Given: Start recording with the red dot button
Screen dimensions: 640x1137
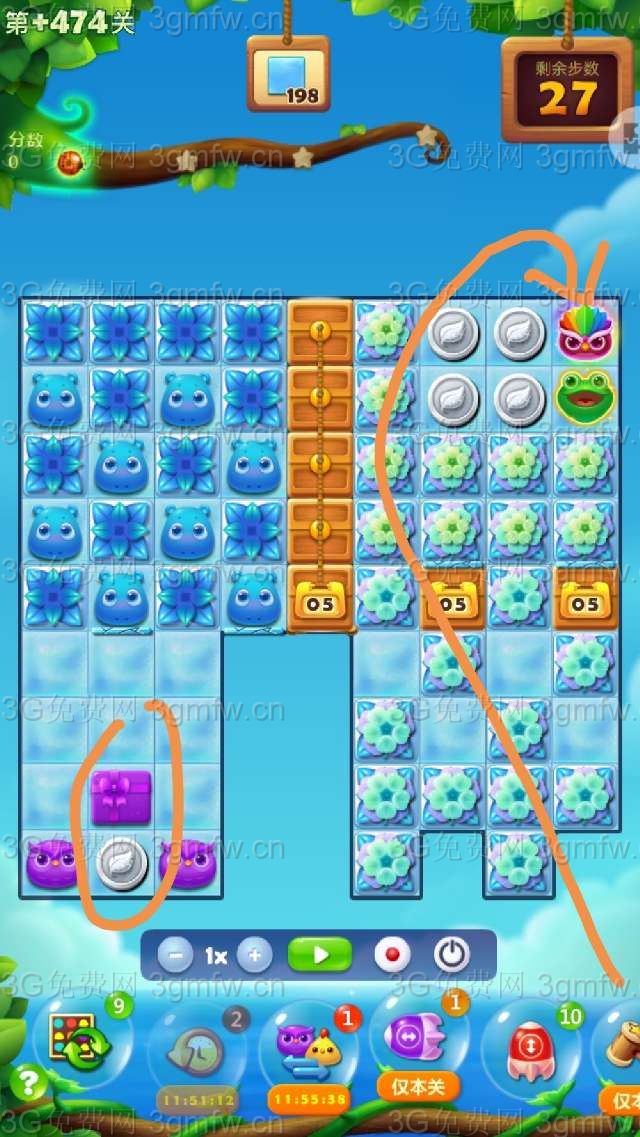Looking at the screenshot, I should pos(392,955).
